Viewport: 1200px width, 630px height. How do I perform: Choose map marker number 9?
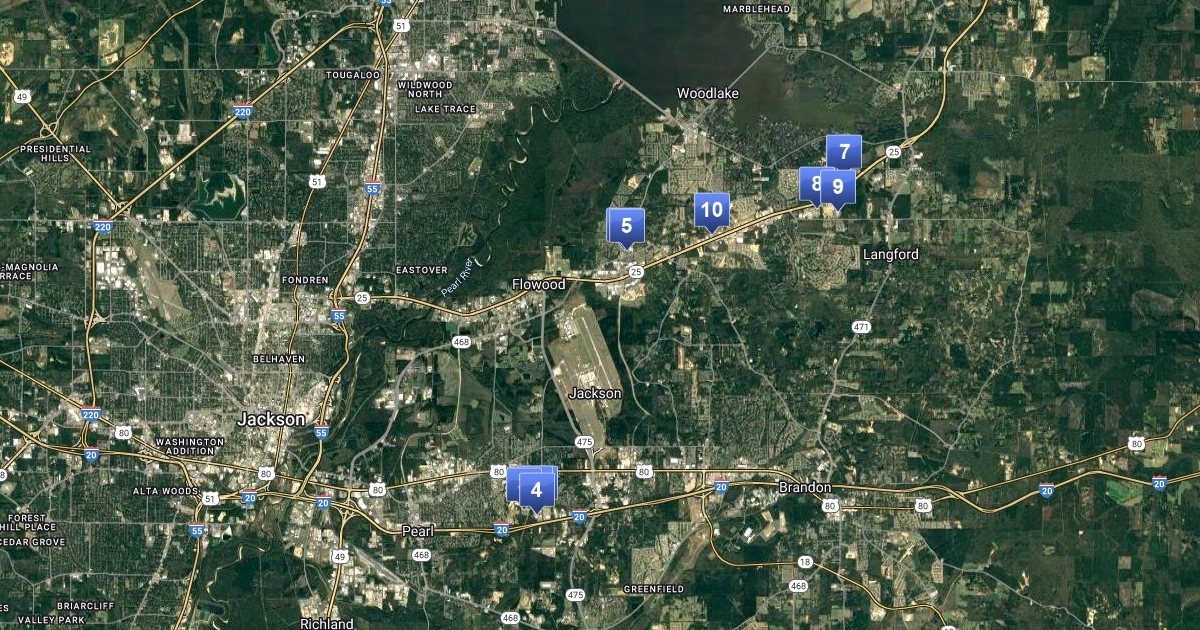pyautogui.click(x=837, y=187)
